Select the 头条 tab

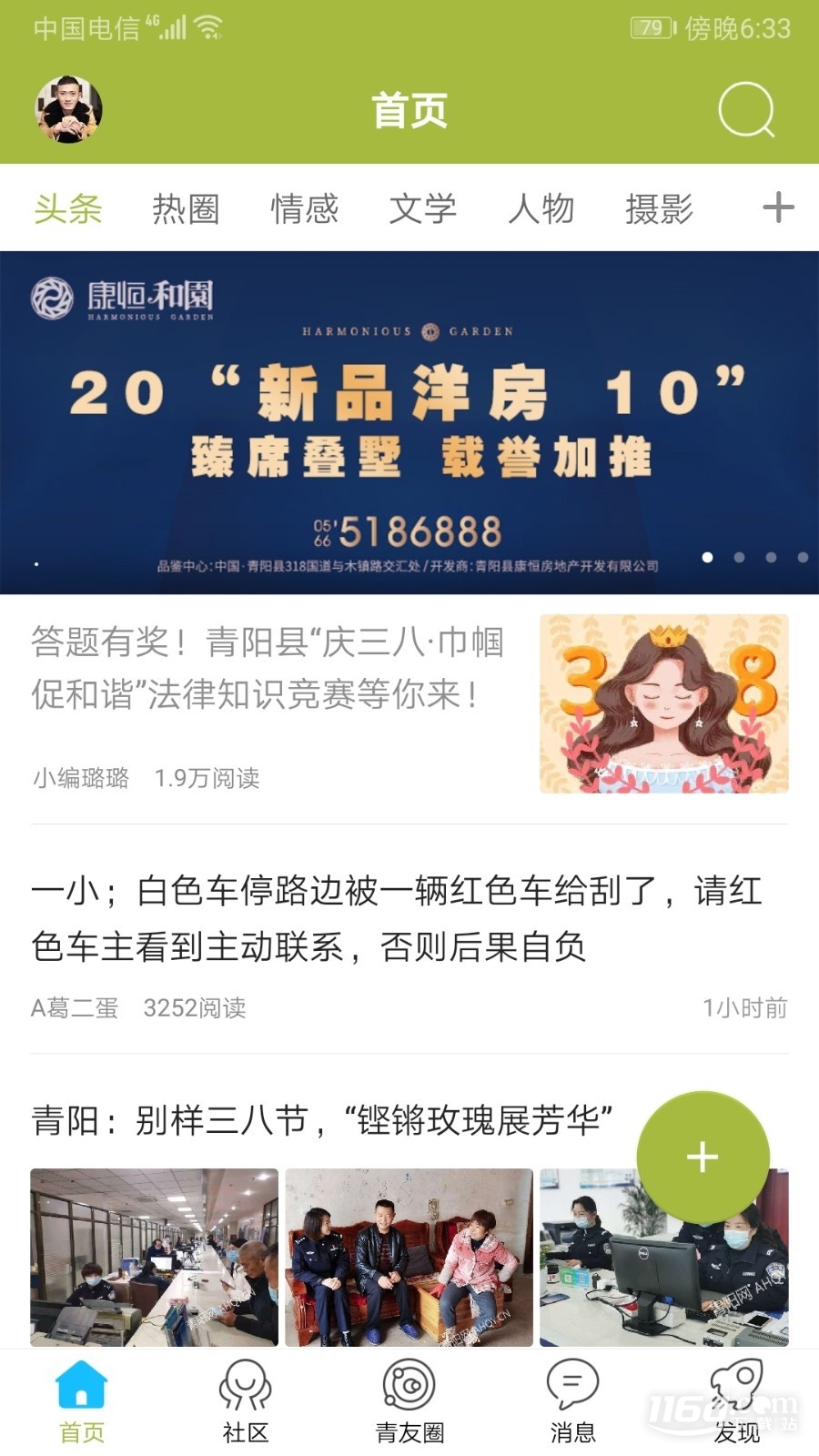pos(68,208)
